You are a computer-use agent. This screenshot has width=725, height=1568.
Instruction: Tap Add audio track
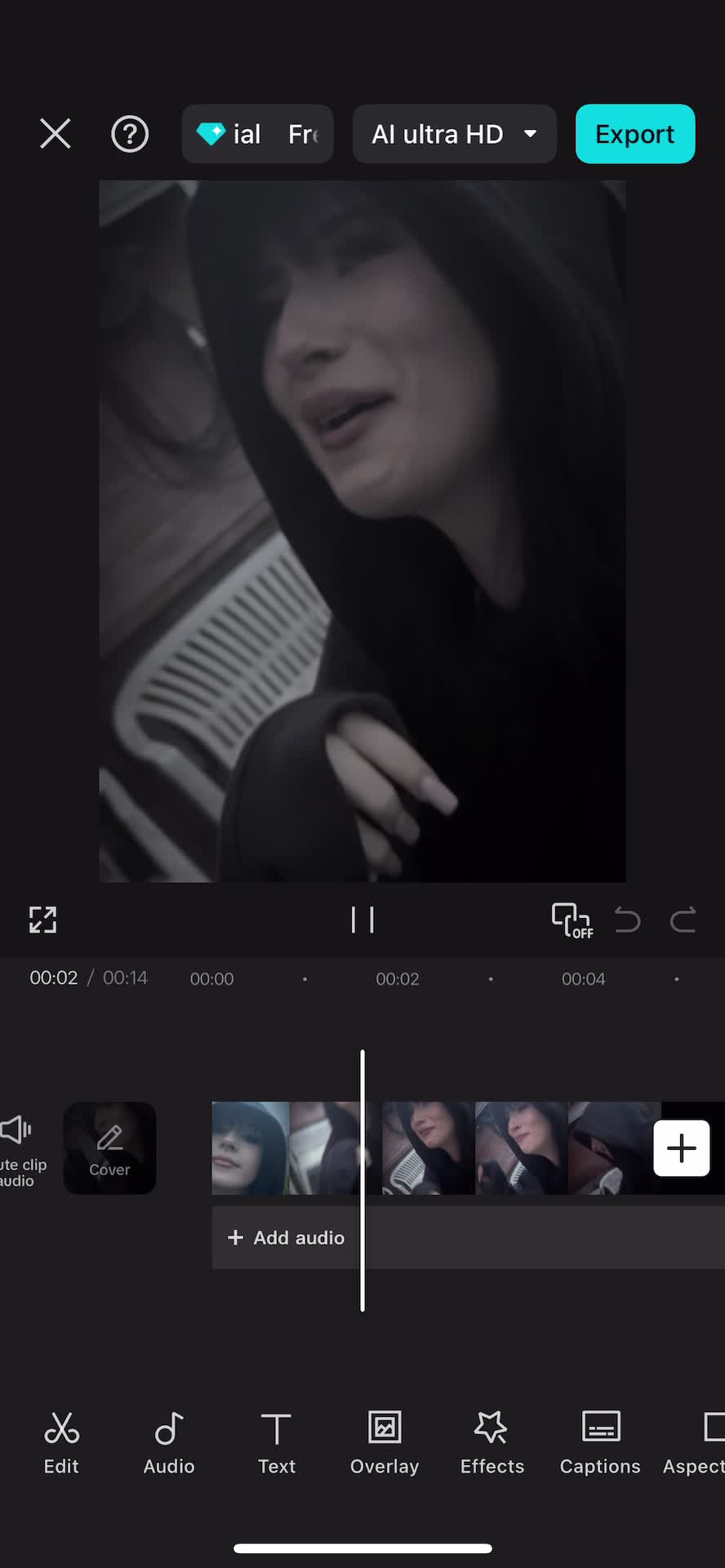click(x=287, y=1237)
